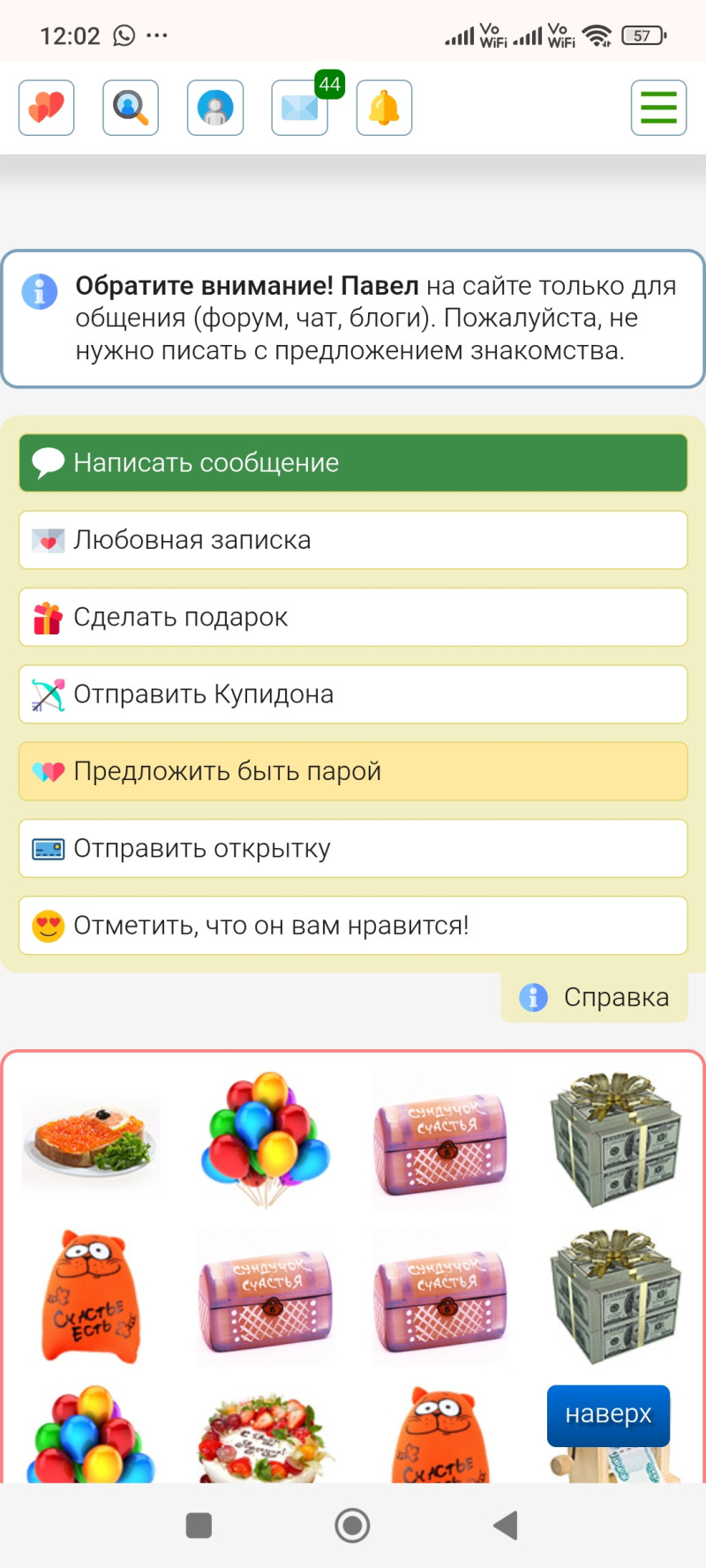Open the people search icon

[131, 108]
